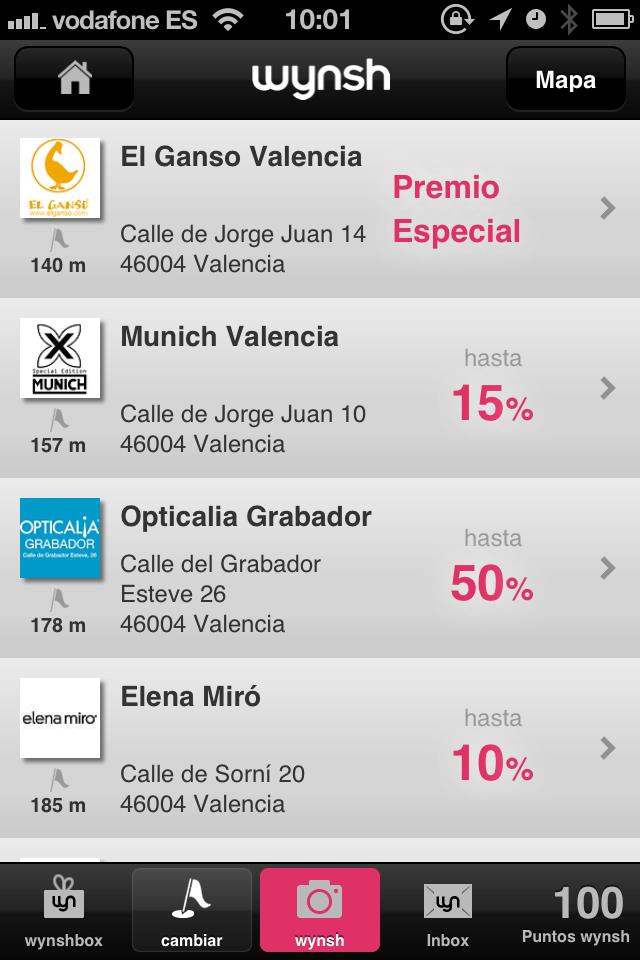Open the cambiar tab
This screenshot has width=640, height=960.
tap(192, 911)
